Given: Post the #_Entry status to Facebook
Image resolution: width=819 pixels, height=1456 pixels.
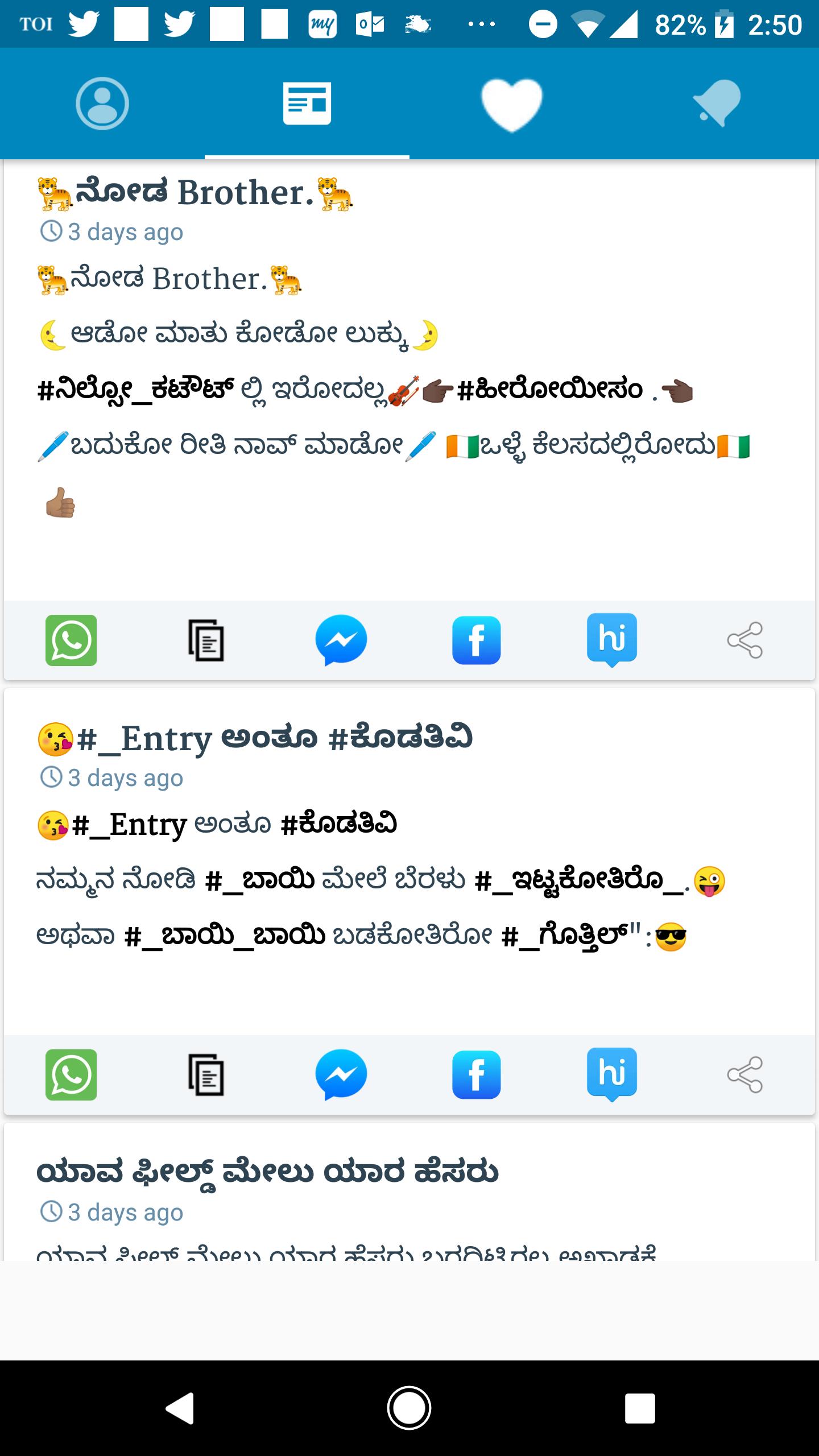Looking at the screenshot, I should point(477,1074).
